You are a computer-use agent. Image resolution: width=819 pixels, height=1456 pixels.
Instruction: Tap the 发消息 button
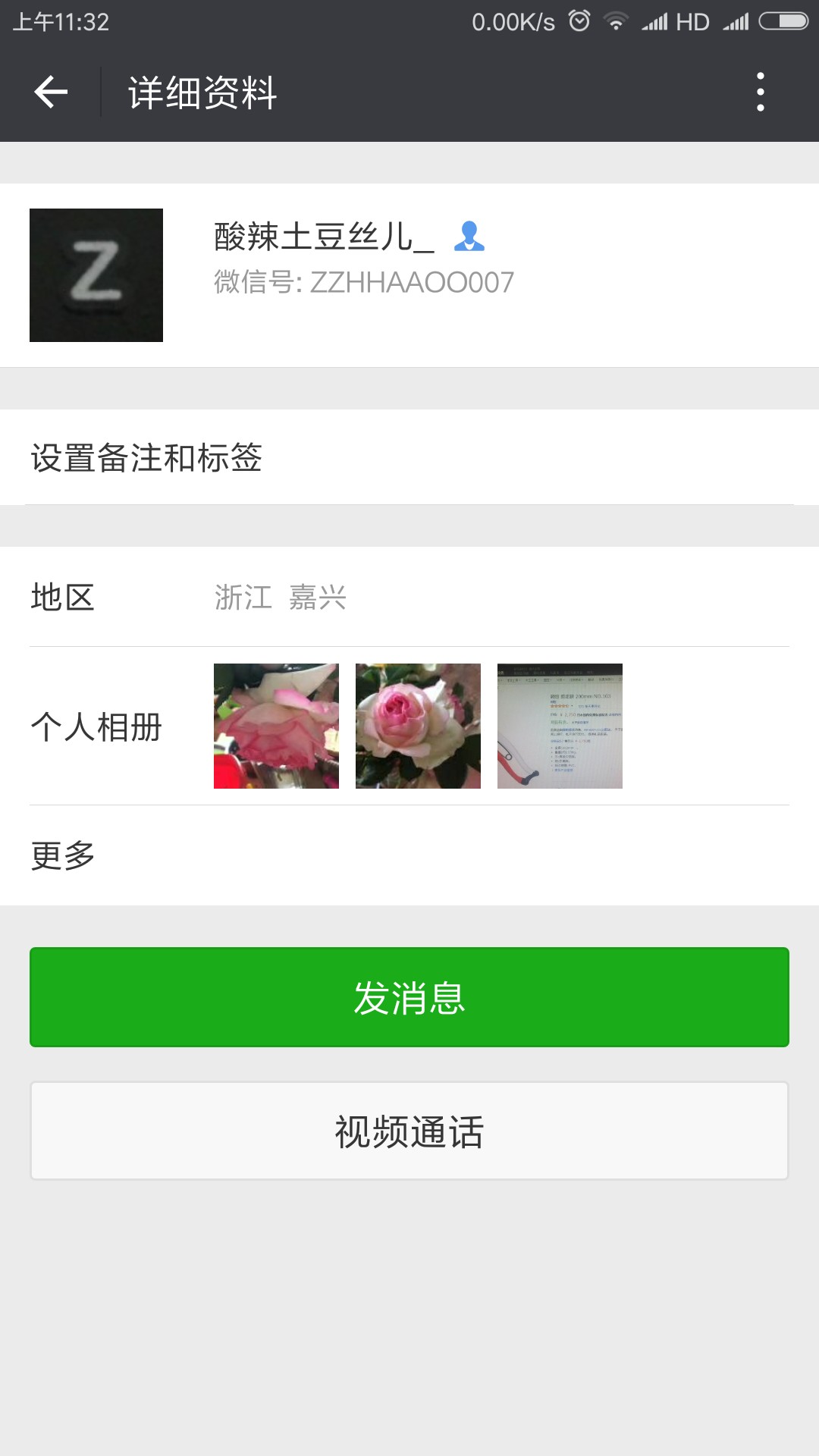(x=409, y=997)
